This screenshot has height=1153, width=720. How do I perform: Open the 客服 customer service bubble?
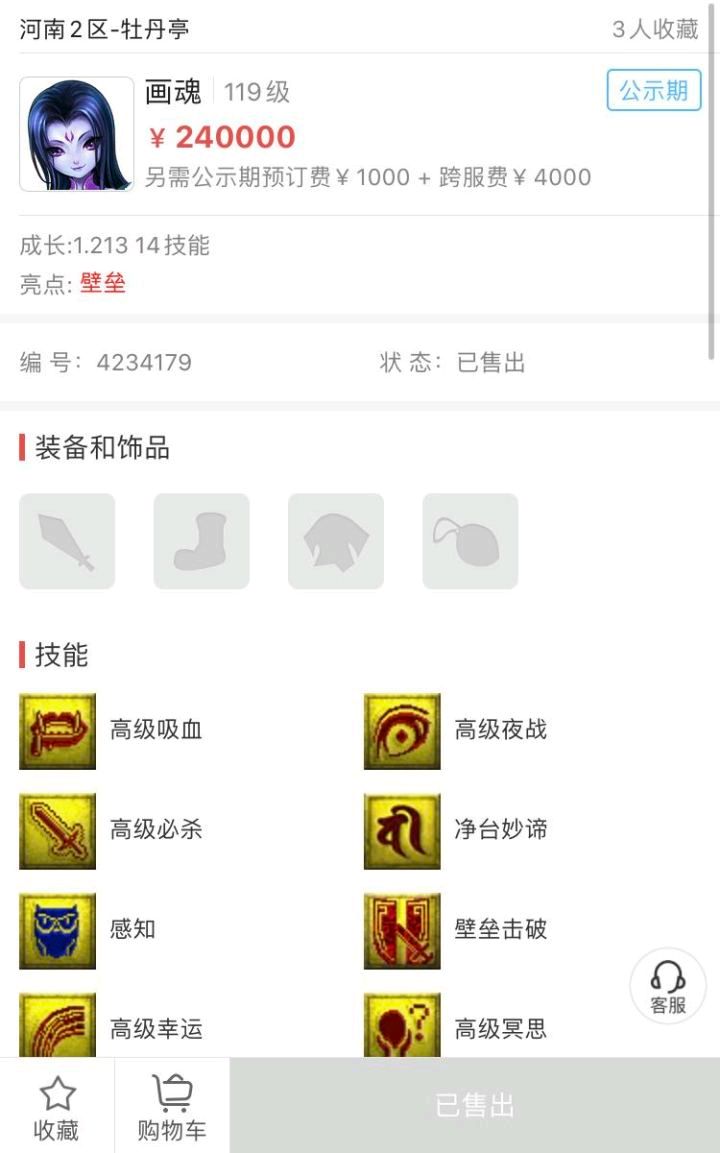tap(667, 985)
